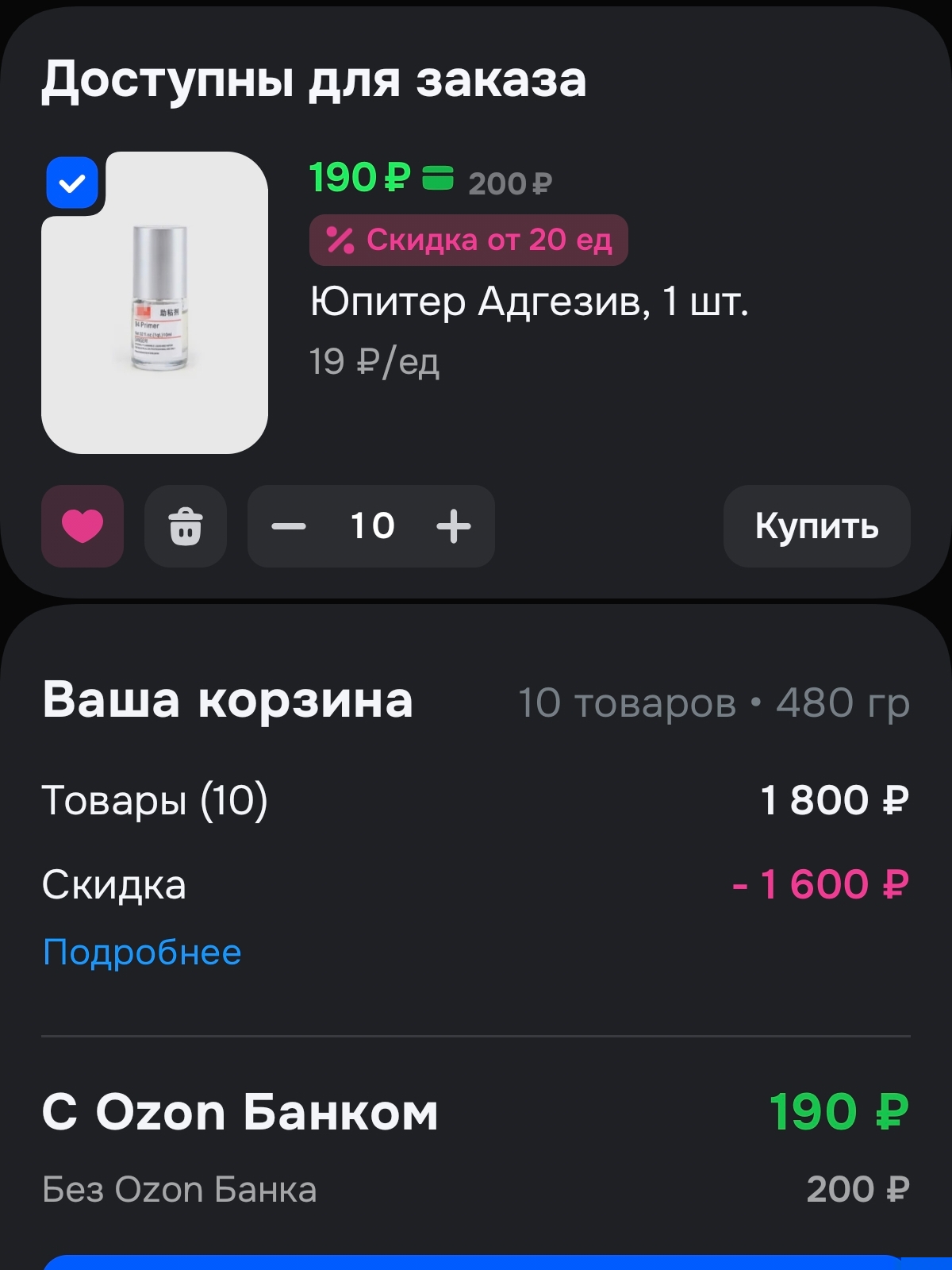The width and height of the screenshot is (952, 1270).
Task: Click the 190 ₽ green price link
Action: coord(356,176)
